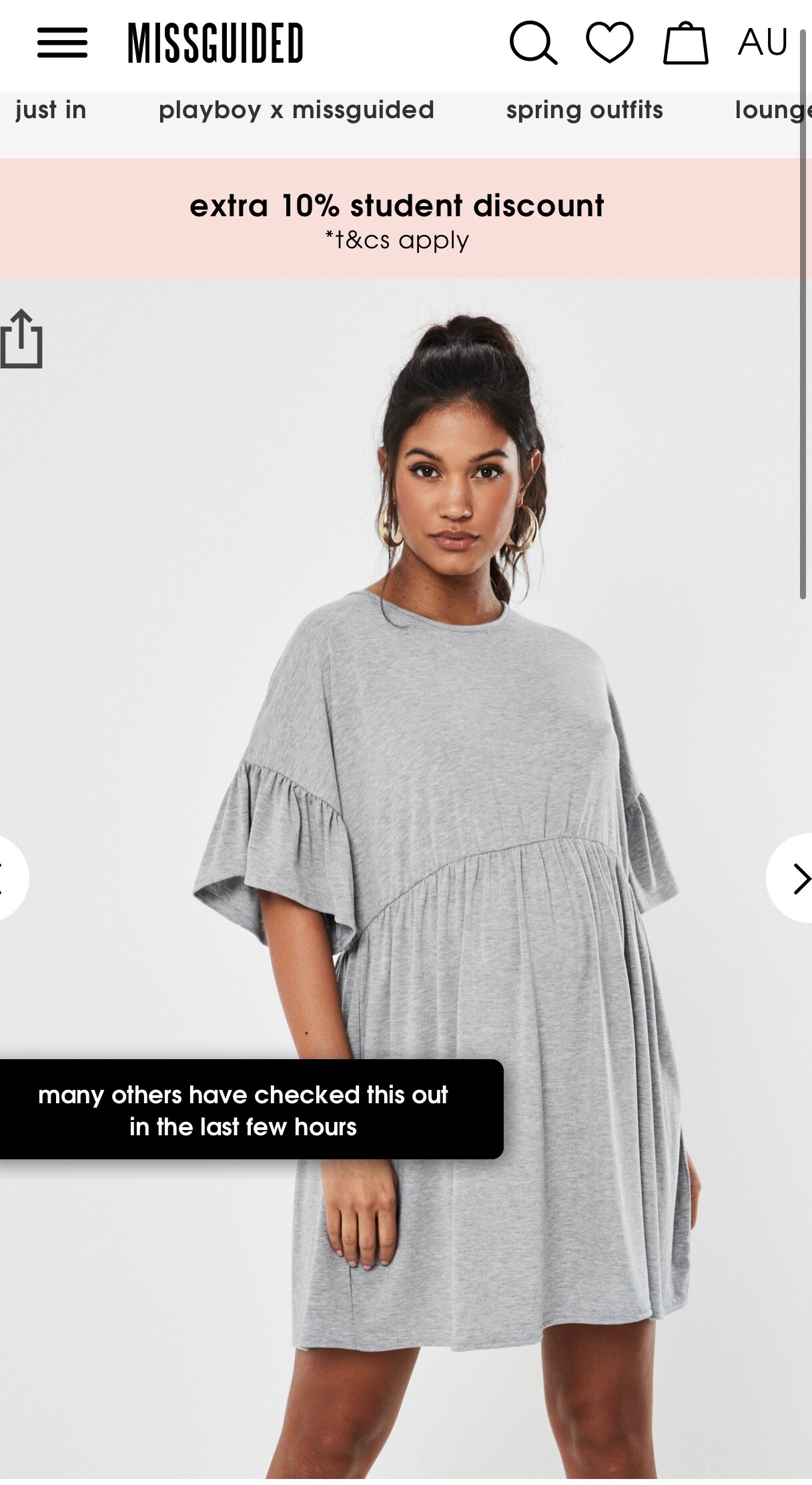Select the 'just in' category
Viewport: 812px width, 1485px height.
point(51,109)
